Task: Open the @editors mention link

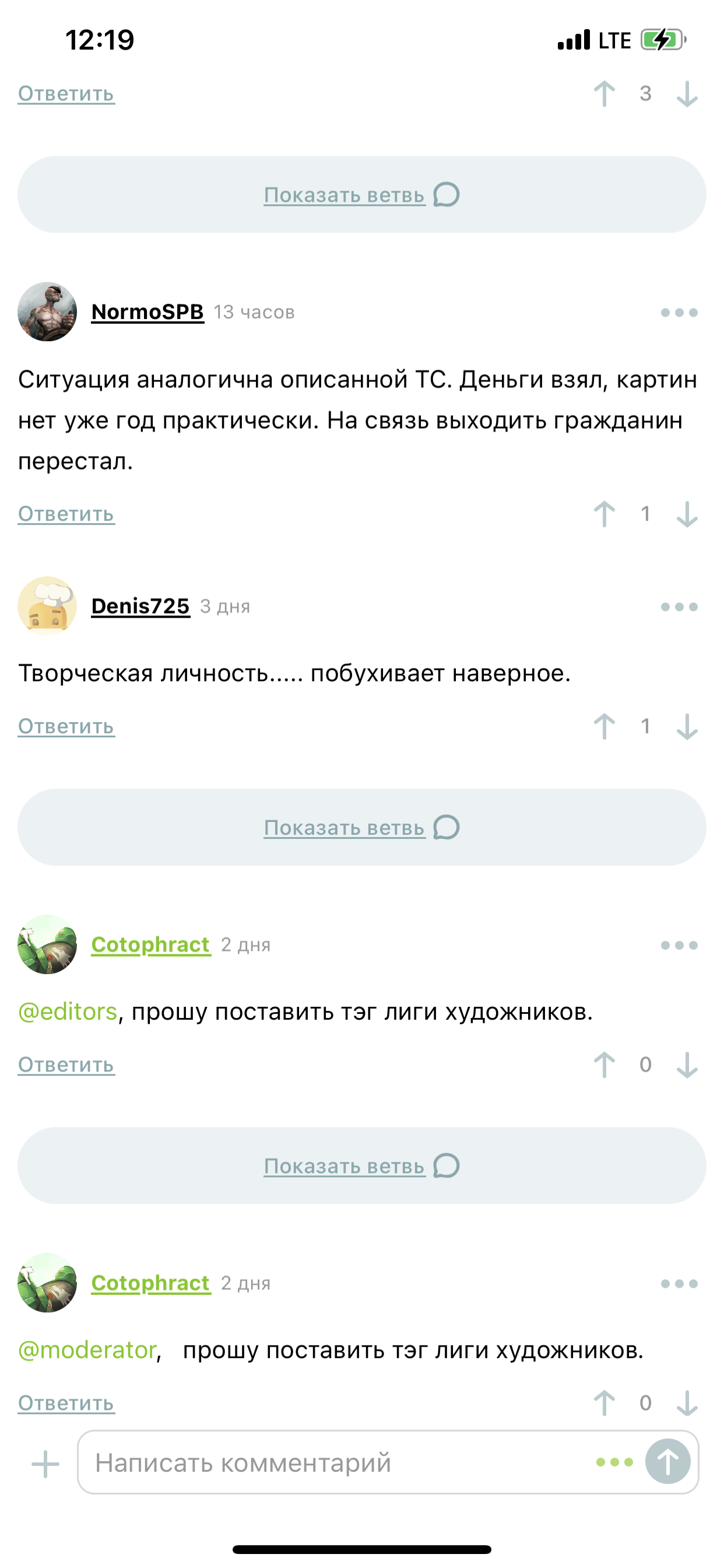Action: pyautogui.click(x=68, y=1012)
